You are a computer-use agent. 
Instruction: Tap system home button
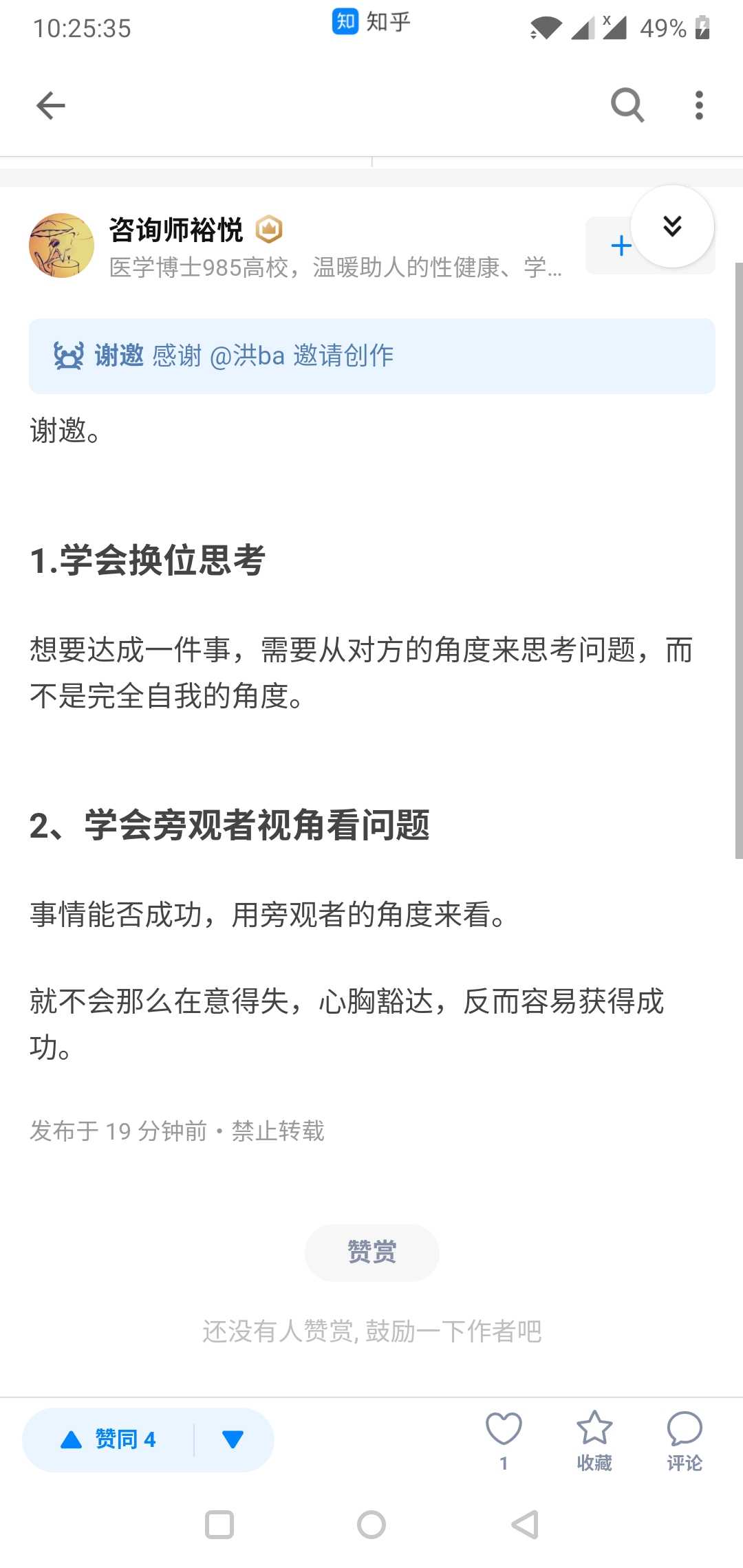[x=371, y=1525]
